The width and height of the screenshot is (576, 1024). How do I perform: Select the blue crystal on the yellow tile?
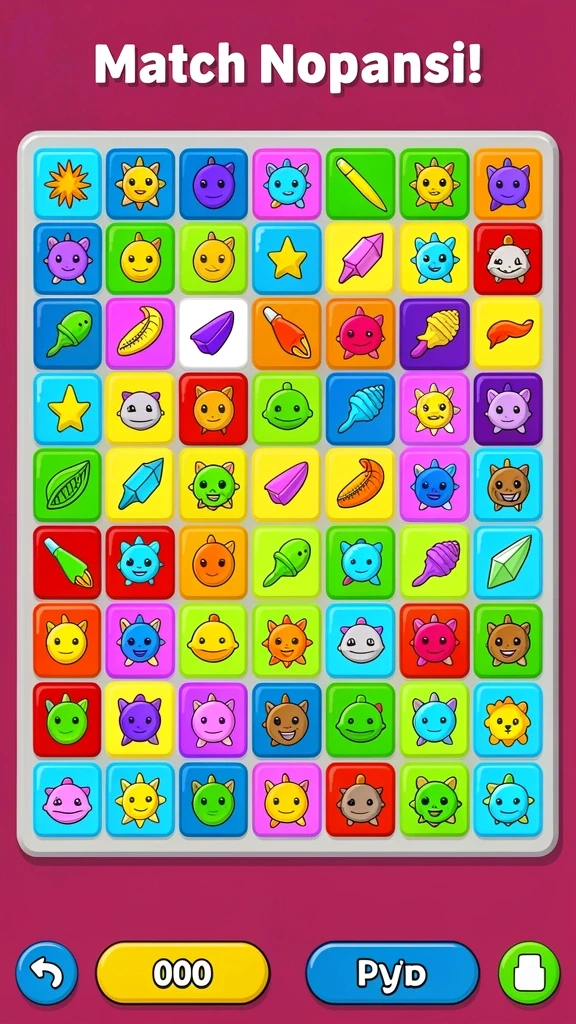140,485
